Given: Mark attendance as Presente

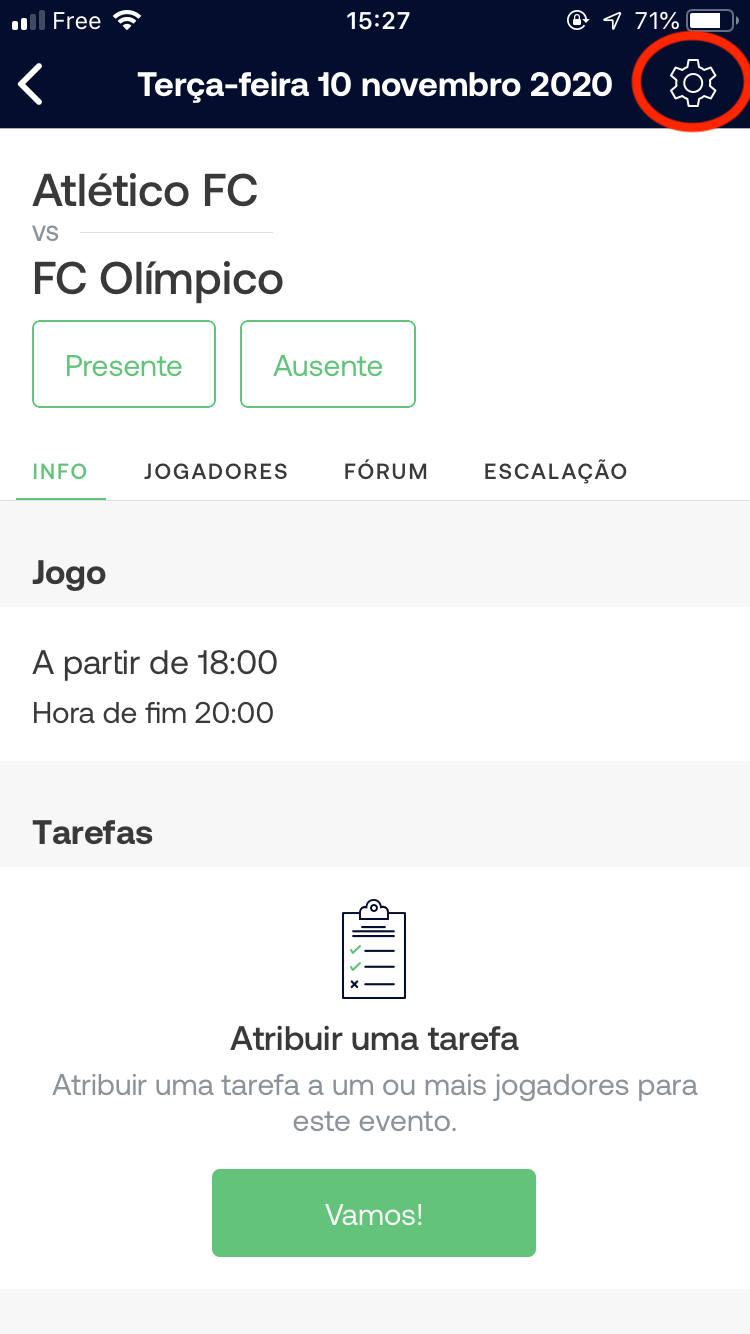Looking at the screenshot, I should point(123,364).
